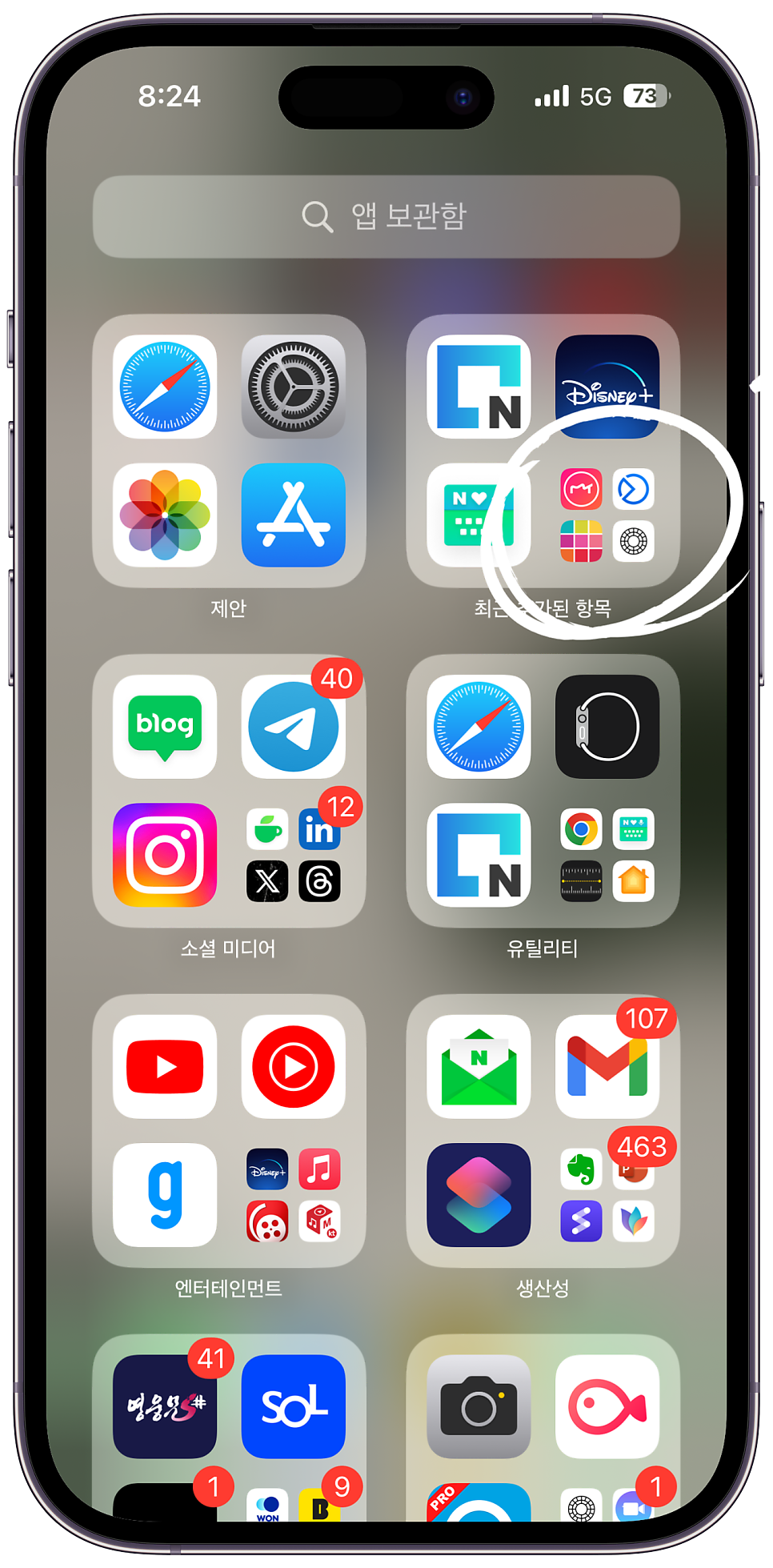Open Gmail with 107 unread badge

point(607,1067)
